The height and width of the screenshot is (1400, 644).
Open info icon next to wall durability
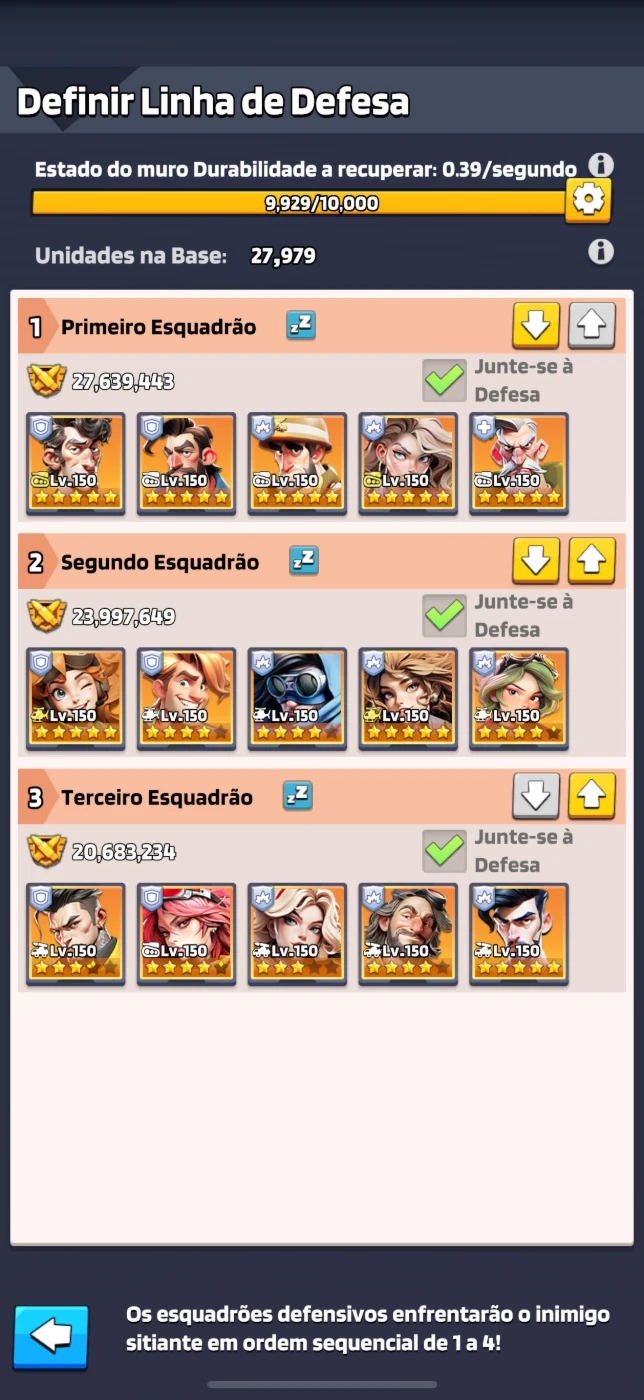coord(600,165)
